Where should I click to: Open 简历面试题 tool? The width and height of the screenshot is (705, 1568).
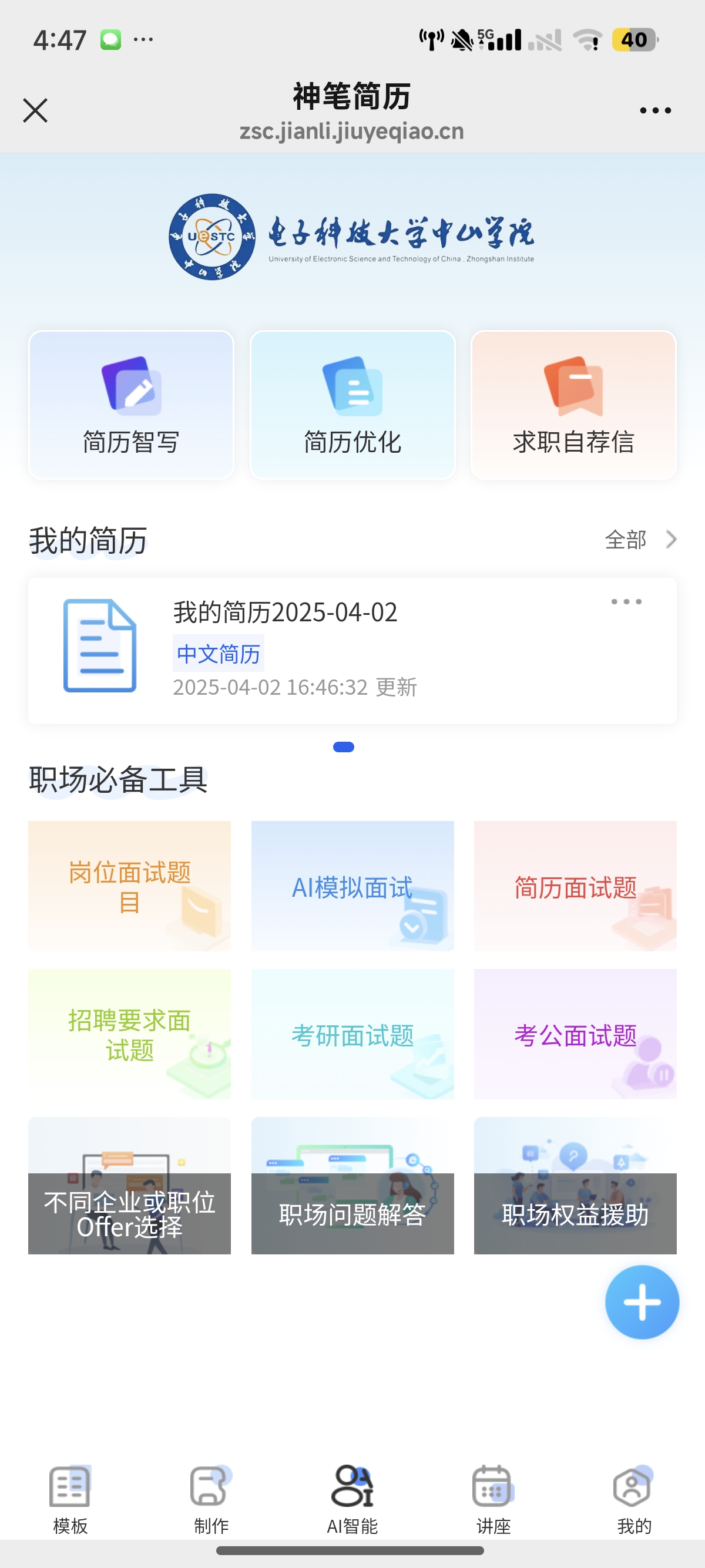575,886
